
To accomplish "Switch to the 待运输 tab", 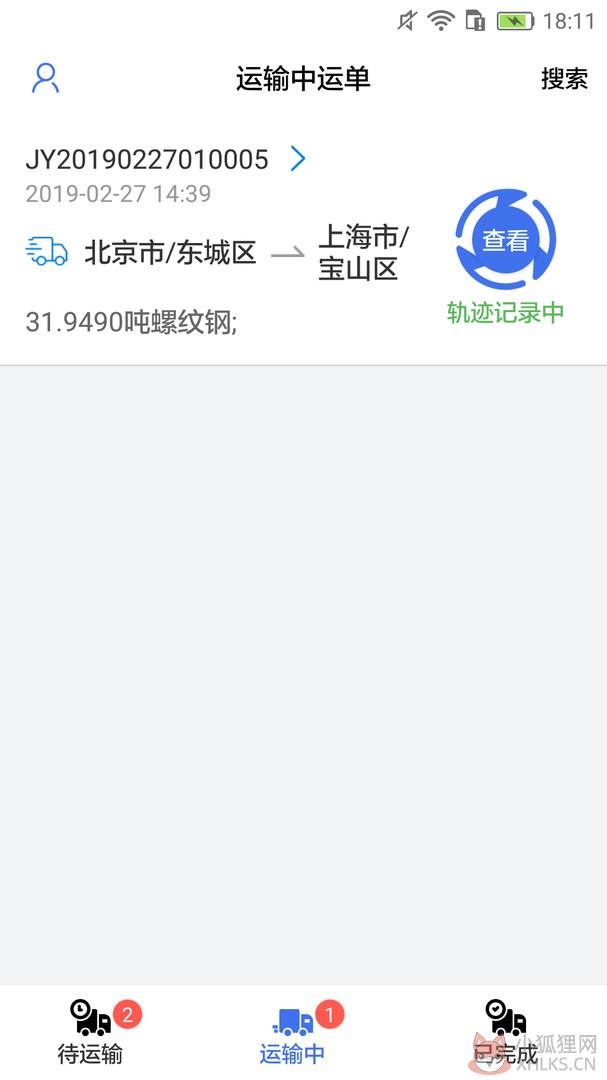I will (91, 1032).
